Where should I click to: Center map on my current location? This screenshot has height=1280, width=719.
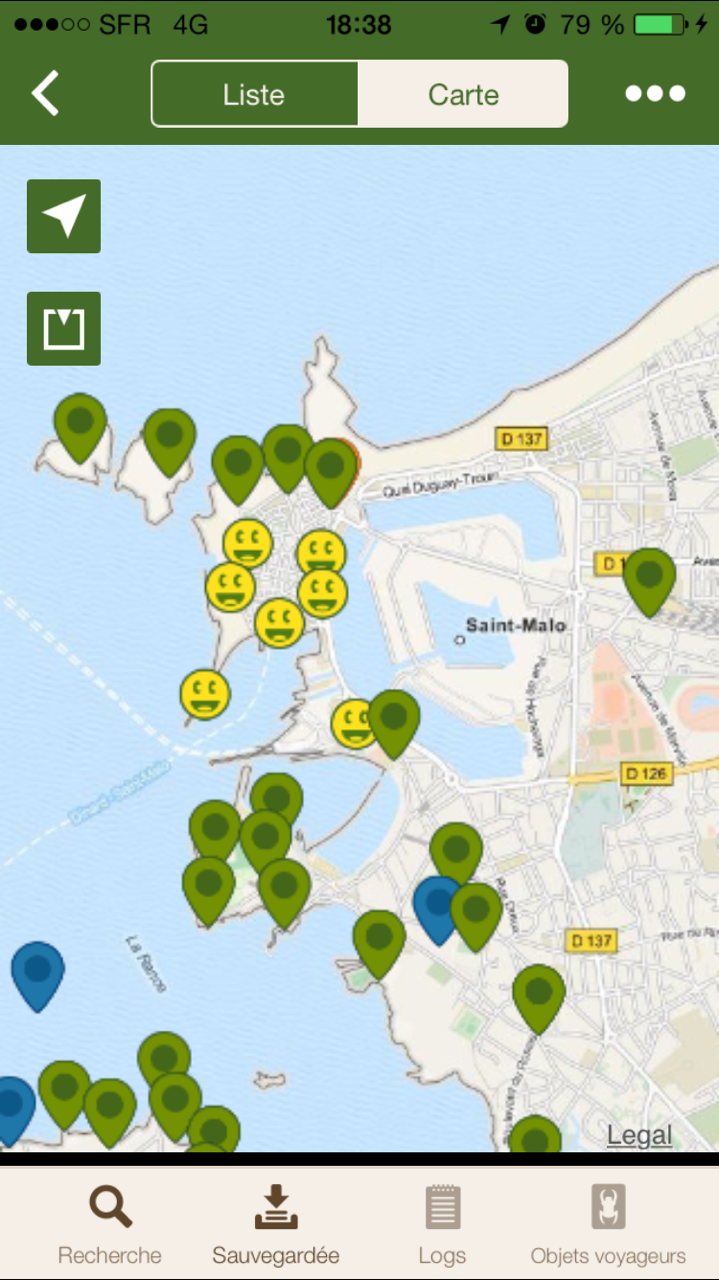[x=64, y=216]
